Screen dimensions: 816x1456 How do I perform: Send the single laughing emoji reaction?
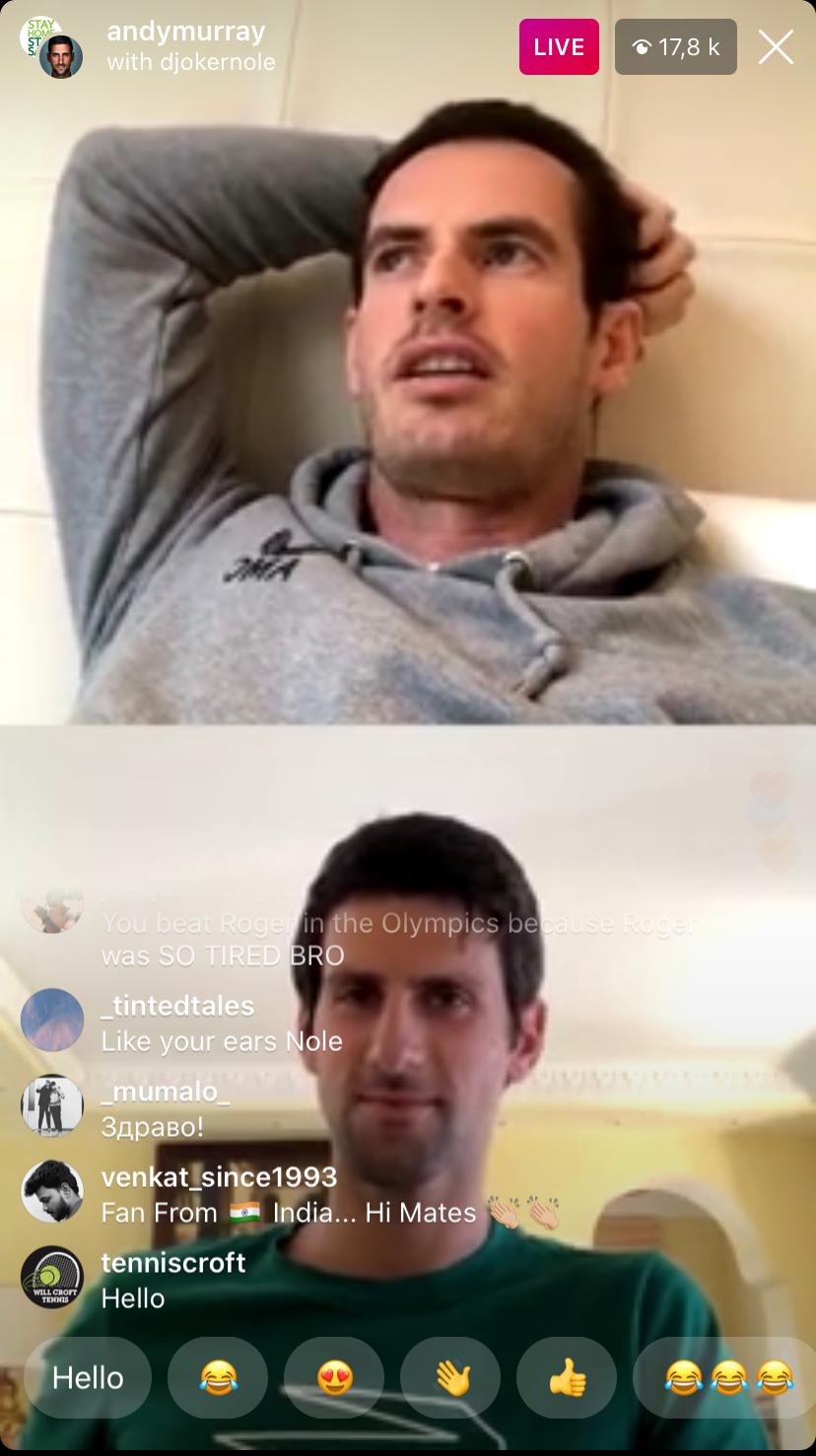218,1377
